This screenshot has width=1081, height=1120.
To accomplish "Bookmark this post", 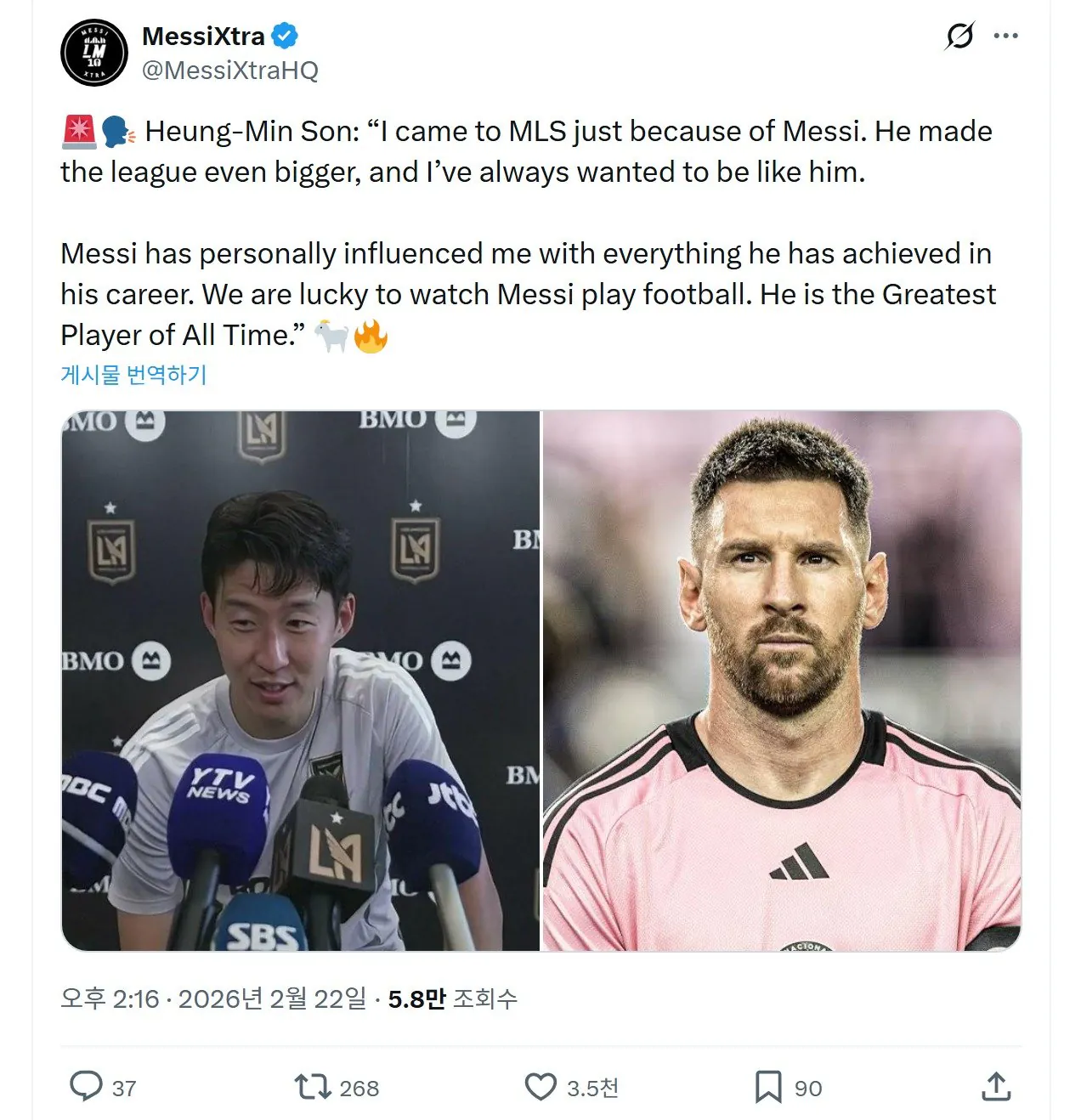I will pos(767,1087).
